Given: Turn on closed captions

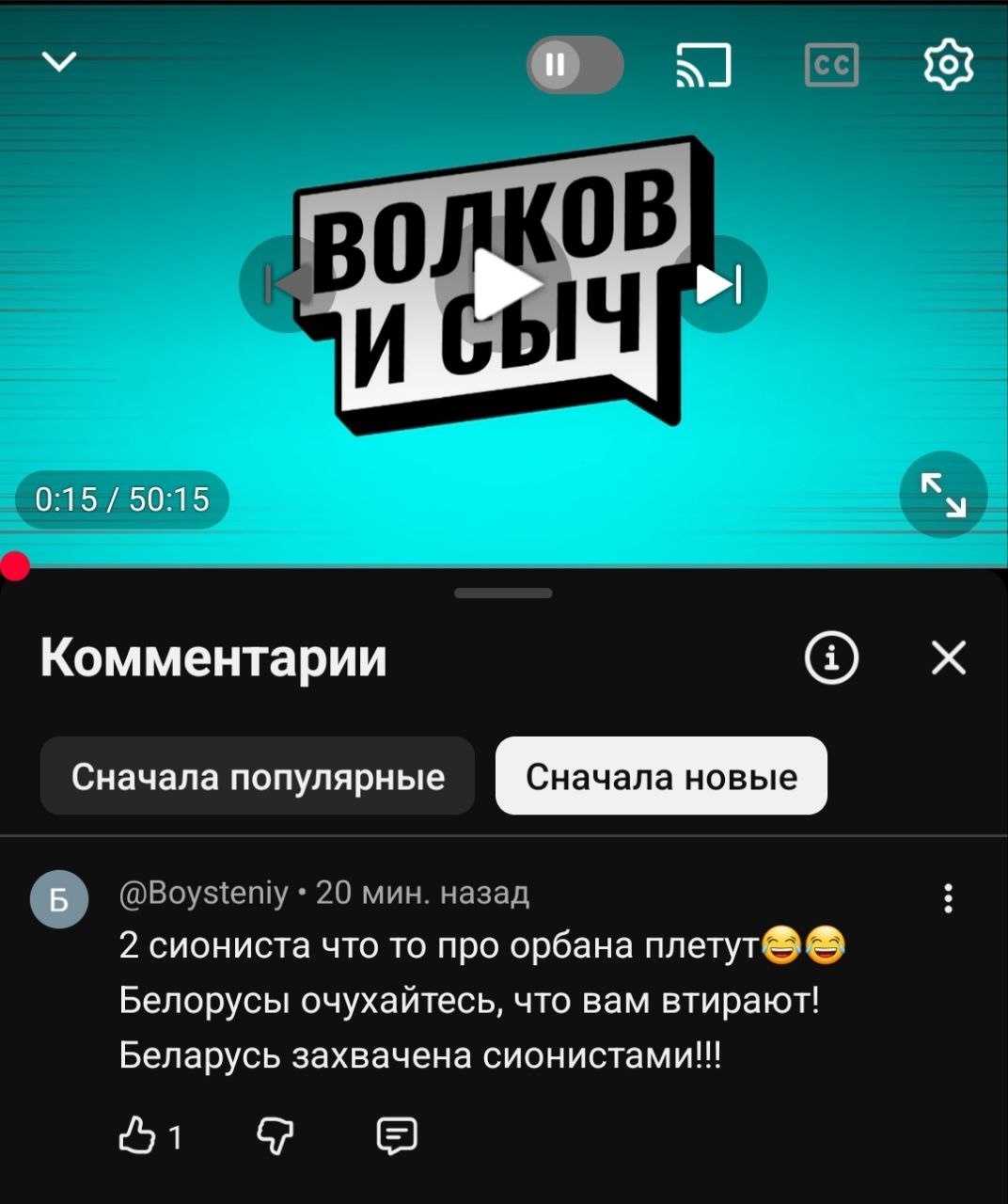Looking at the screenshot, I should 831,65.
